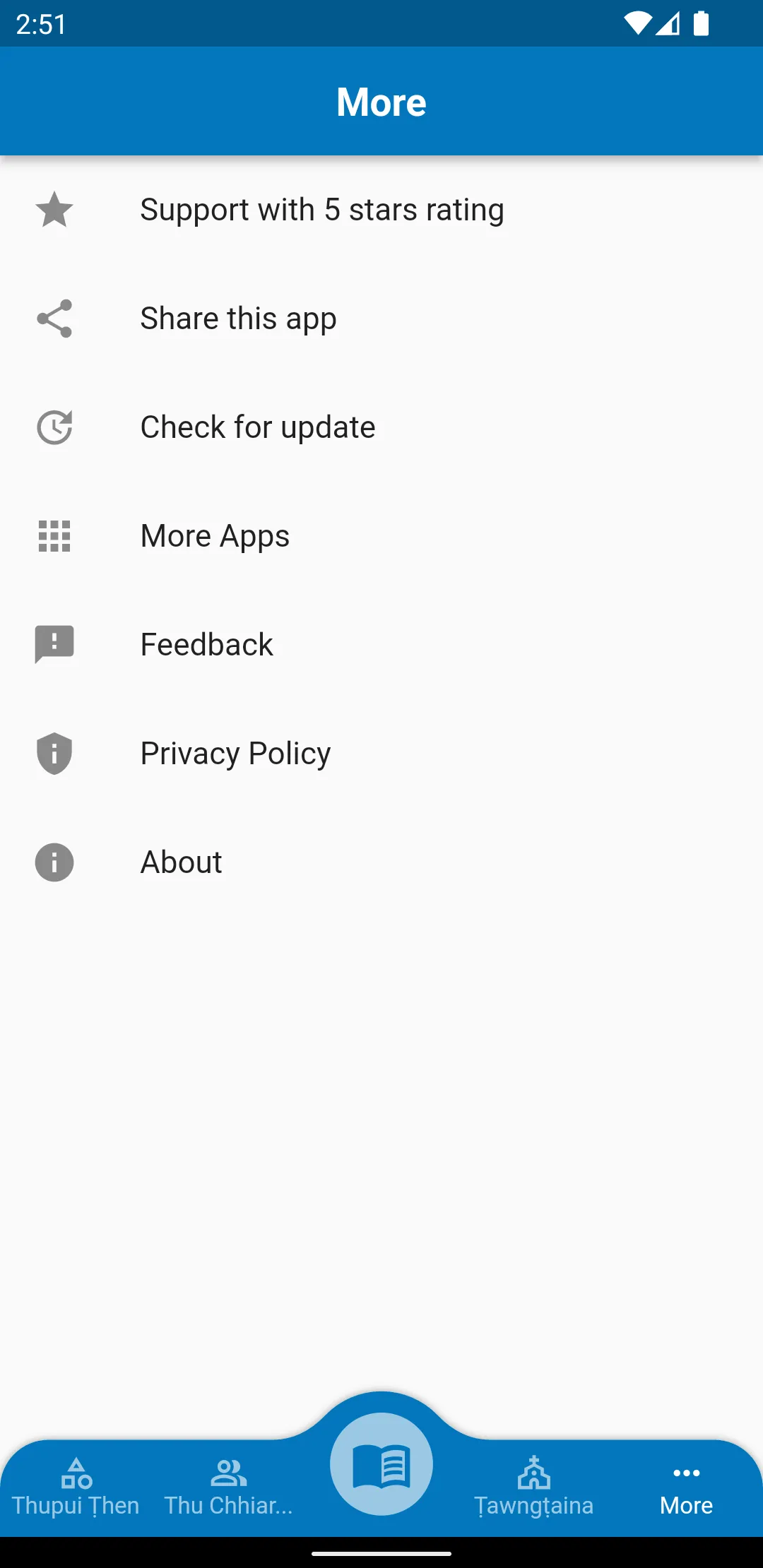Switch to the Ṭawngṭaina tab
This screenshot has height=1568, width=763.
[x=534, y=1487]
